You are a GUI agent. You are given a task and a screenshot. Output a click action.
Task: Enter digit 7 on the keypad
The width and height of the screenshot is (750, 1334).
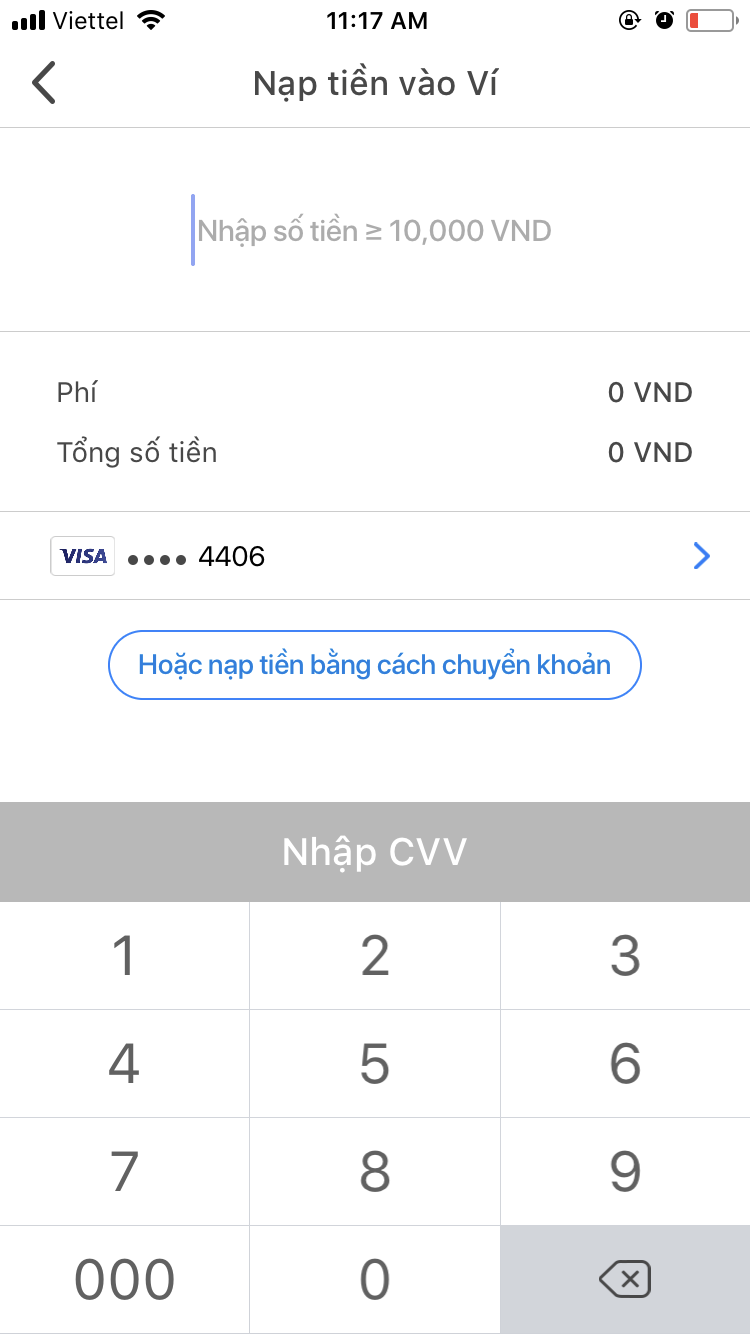(124, 1172)
